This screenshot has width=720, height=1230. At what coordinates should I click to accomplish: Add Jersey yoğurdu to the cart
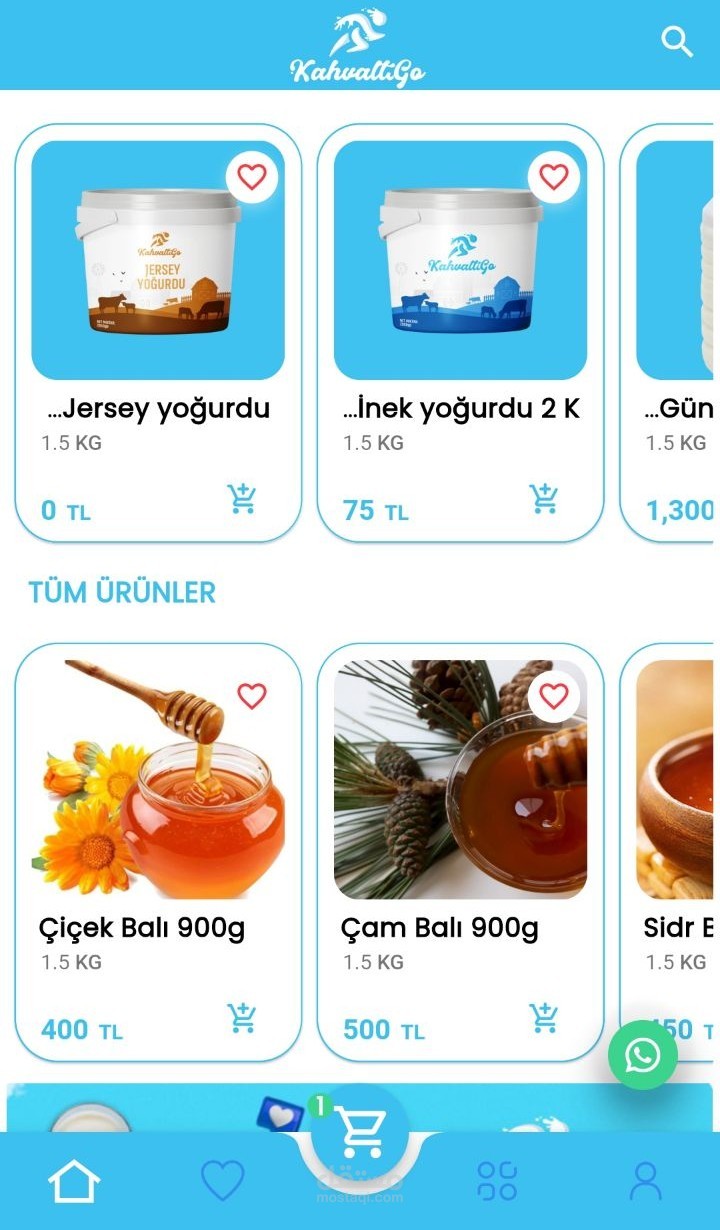click(x=242, y=498)
